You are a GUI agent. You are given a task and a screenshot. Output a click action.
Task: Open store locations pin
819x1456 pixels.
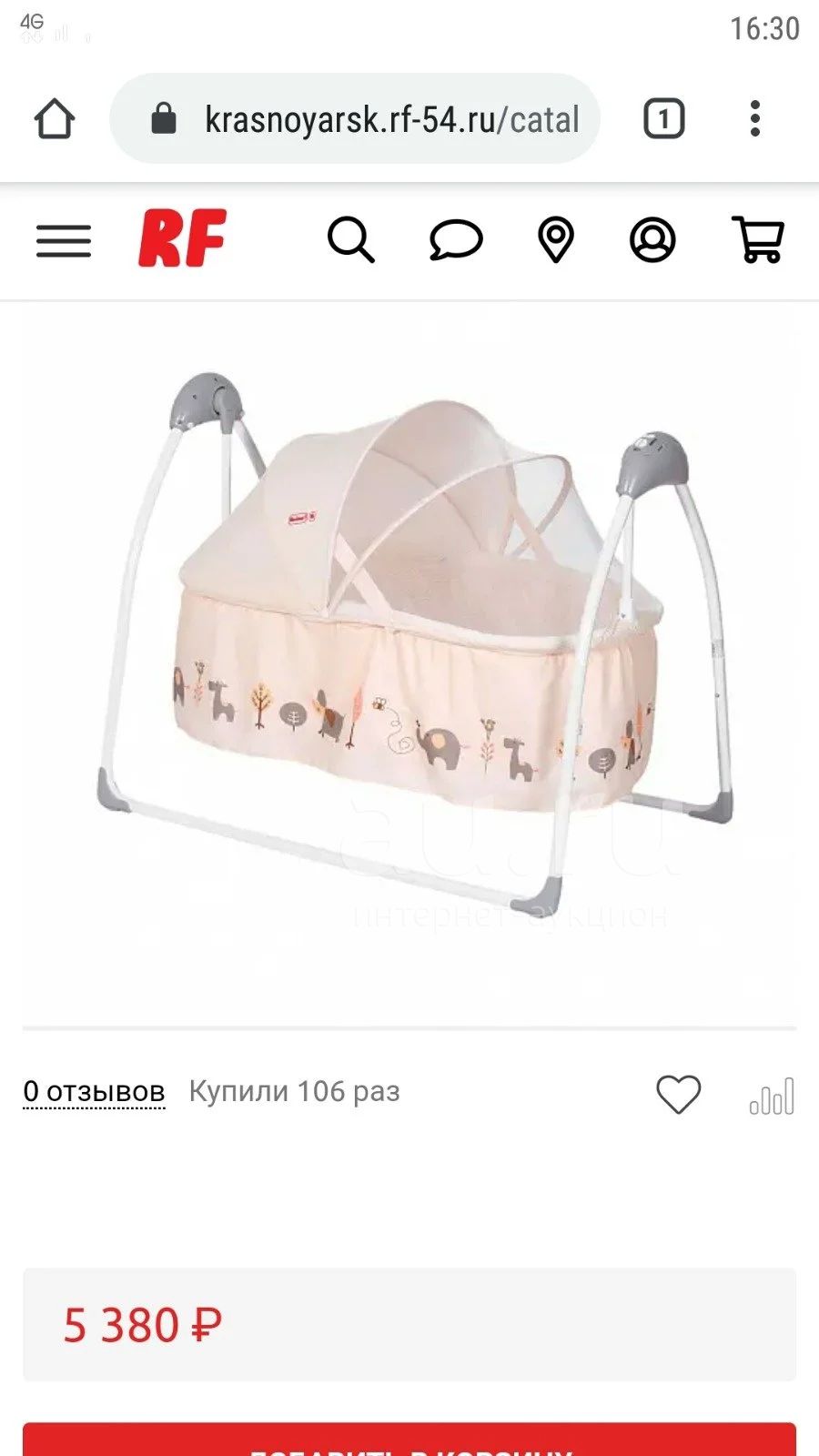pyautogui.click(x=556, y=240)
